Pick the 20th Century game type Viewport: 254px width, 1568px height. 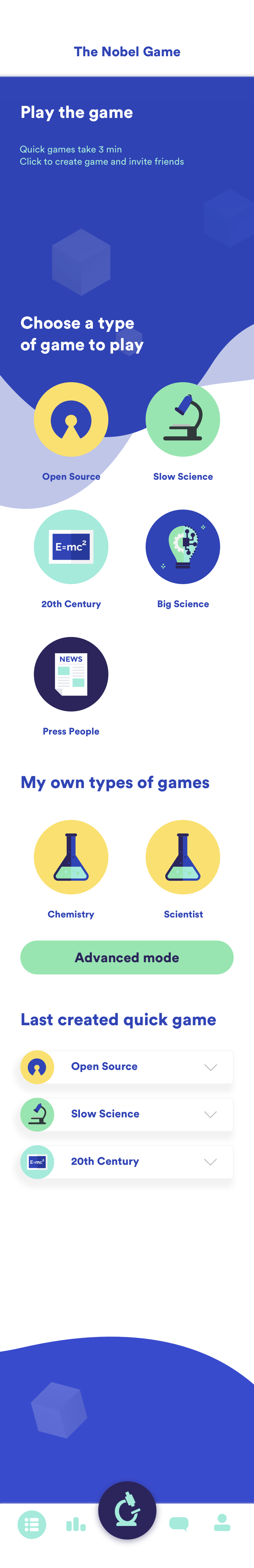click(71, 546)
